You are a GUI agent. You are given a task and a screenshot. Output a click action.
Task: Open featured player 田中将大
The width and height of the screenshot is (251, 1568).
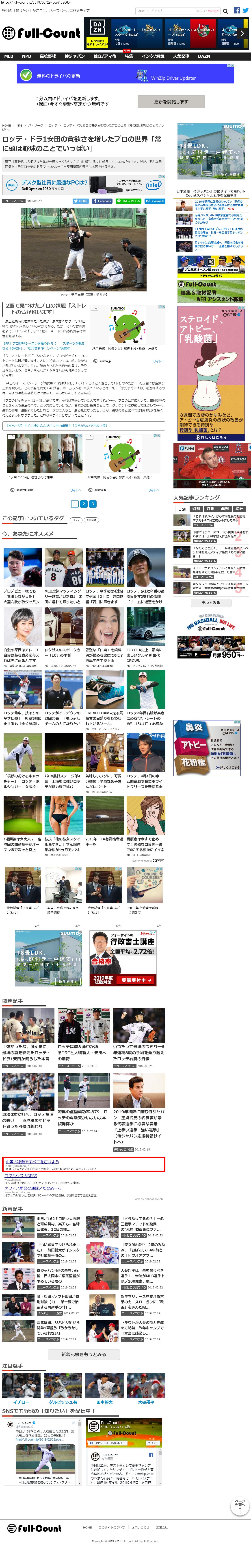click(104, 1402)
